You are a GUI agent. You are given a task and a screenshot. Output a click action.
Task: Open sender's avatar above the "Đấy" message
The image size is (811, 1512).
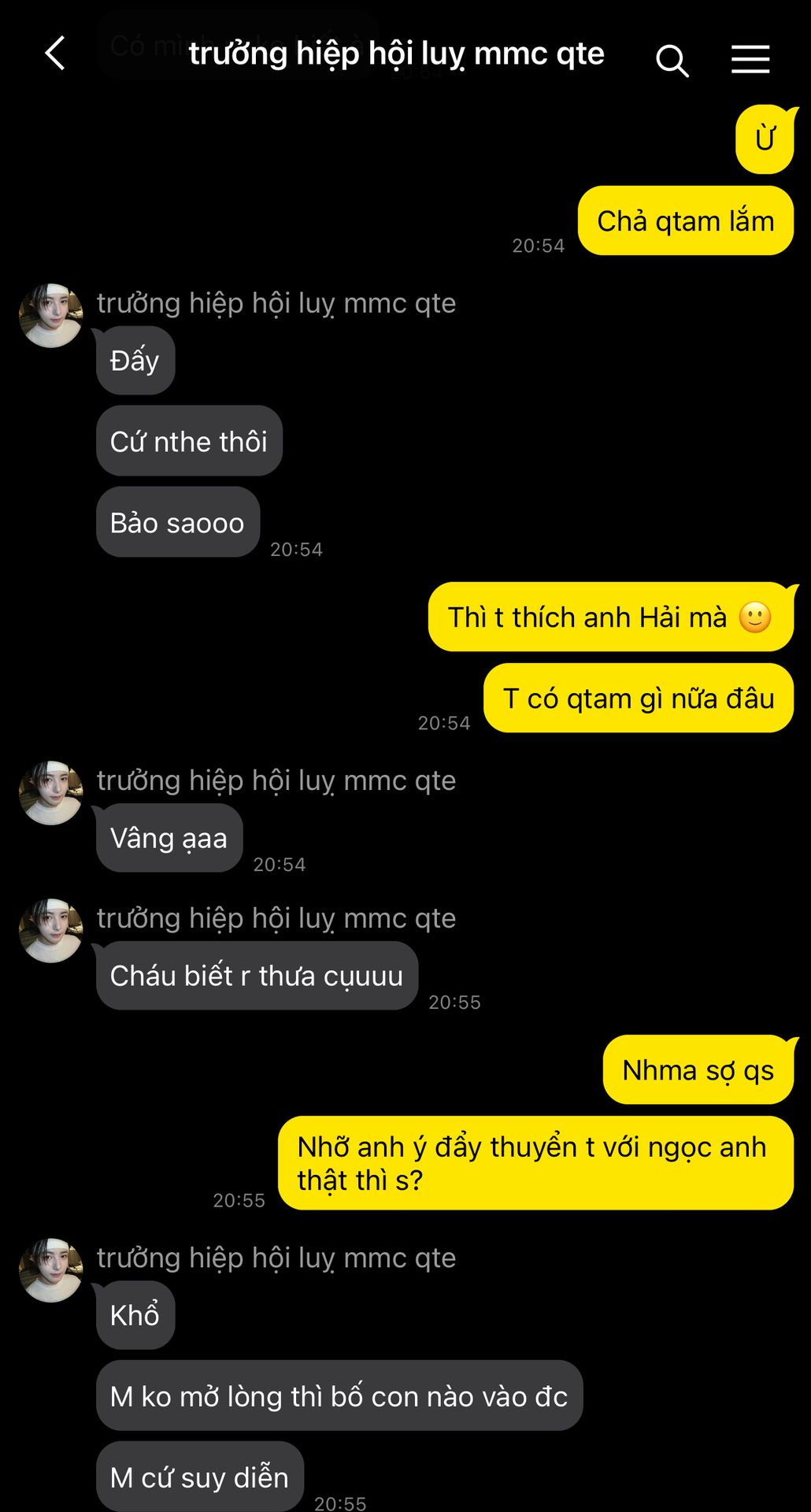pos(51,316)
